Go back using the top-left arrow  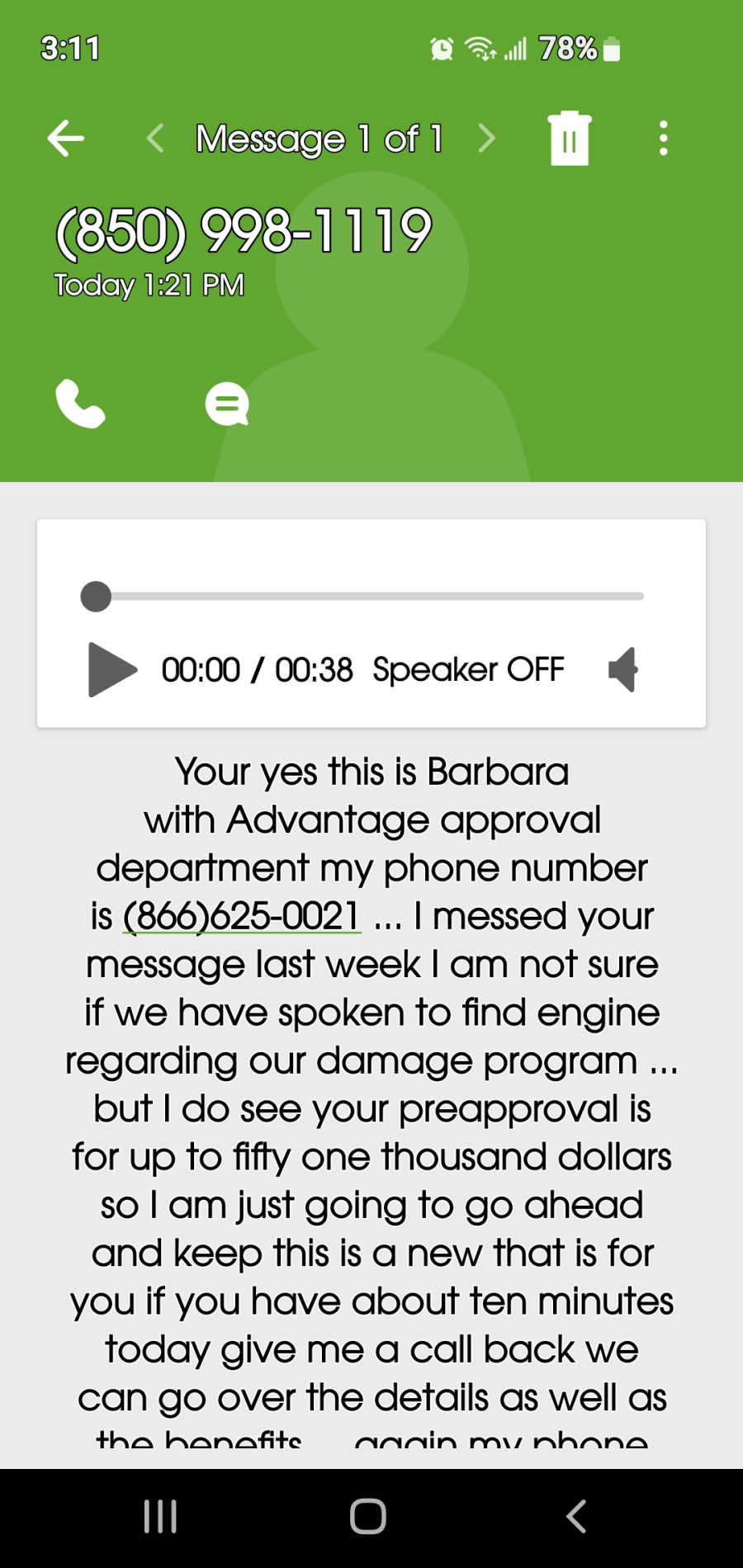click(x=66, y=138)
